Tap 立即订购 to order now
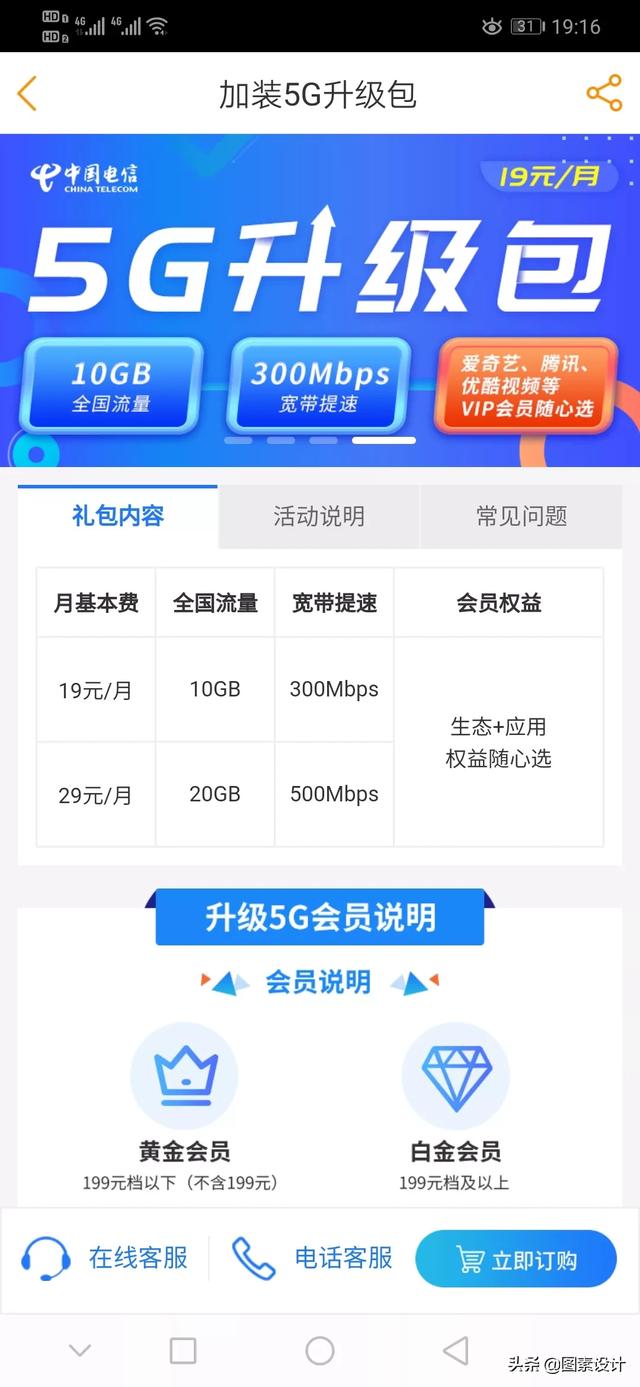640x1387 pixels. coord(516,1259)
